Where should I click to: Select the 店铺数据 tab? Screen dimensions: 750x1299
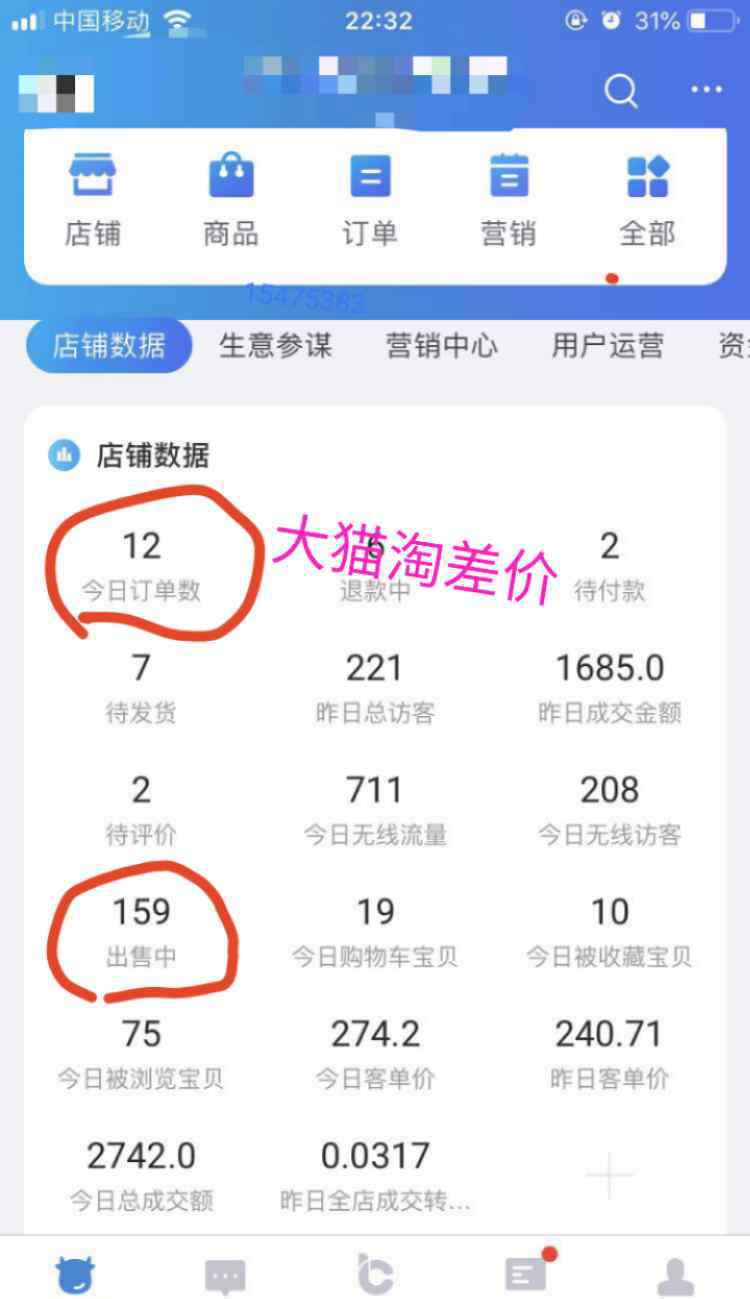point(109,347)
